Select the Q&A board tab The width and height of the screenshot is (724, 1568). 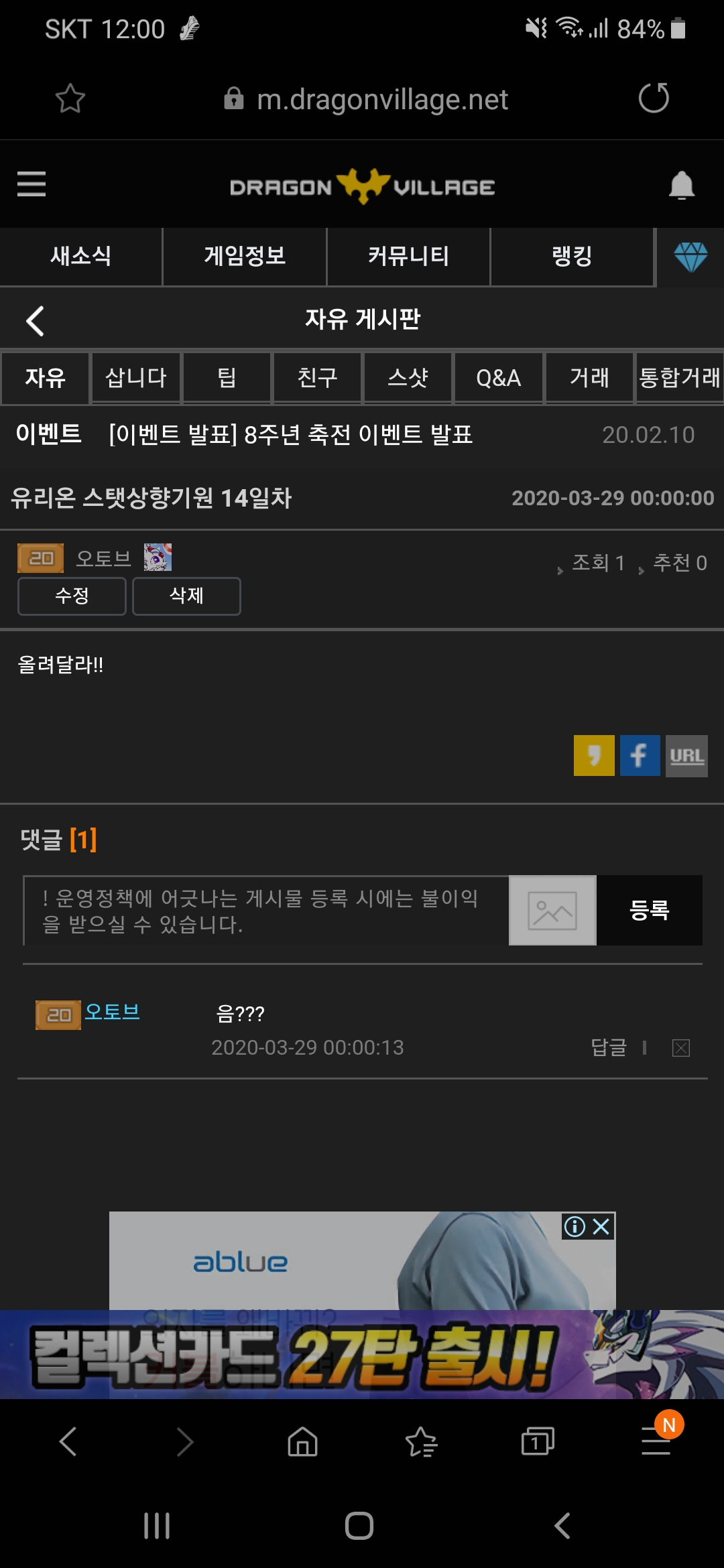pos(498,378)
